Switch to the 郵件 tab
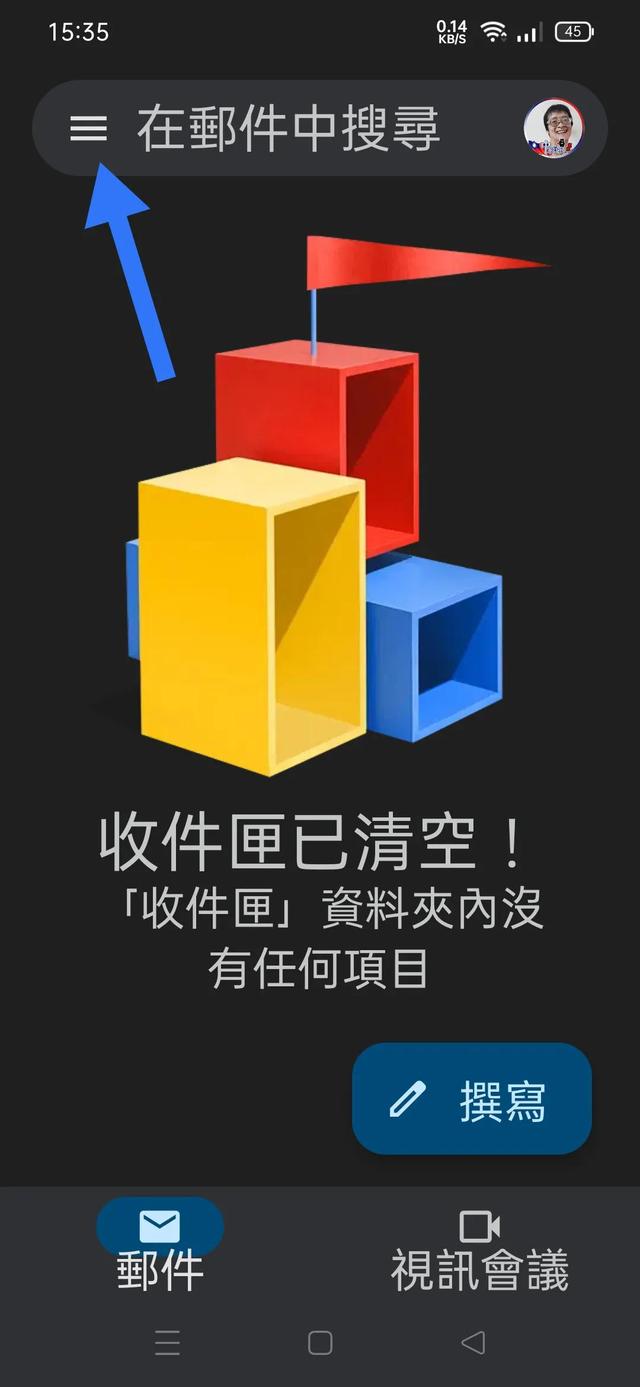Screen dimensions: 640x1387 coord(160,1245)
